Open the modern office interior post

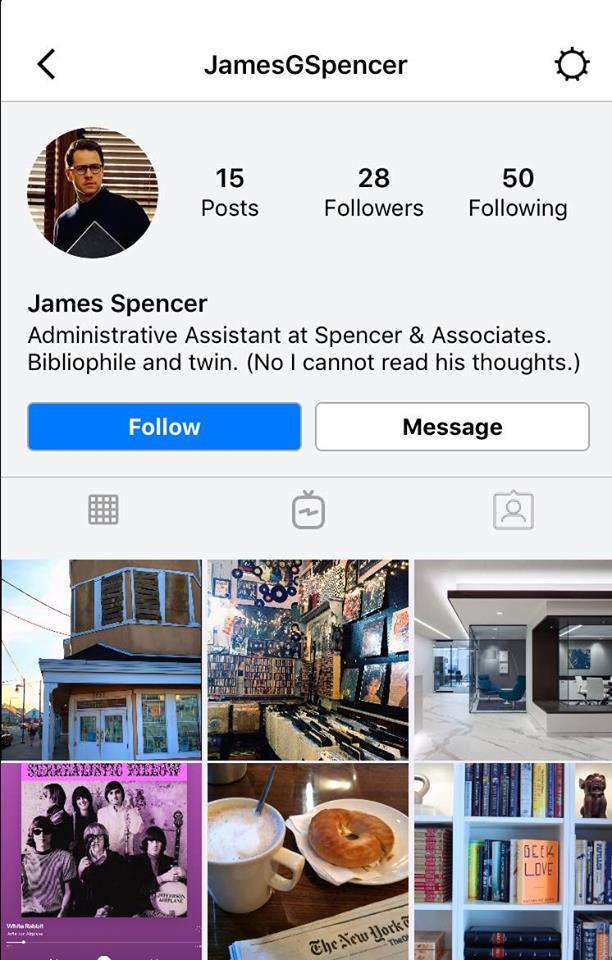(513, 660)
